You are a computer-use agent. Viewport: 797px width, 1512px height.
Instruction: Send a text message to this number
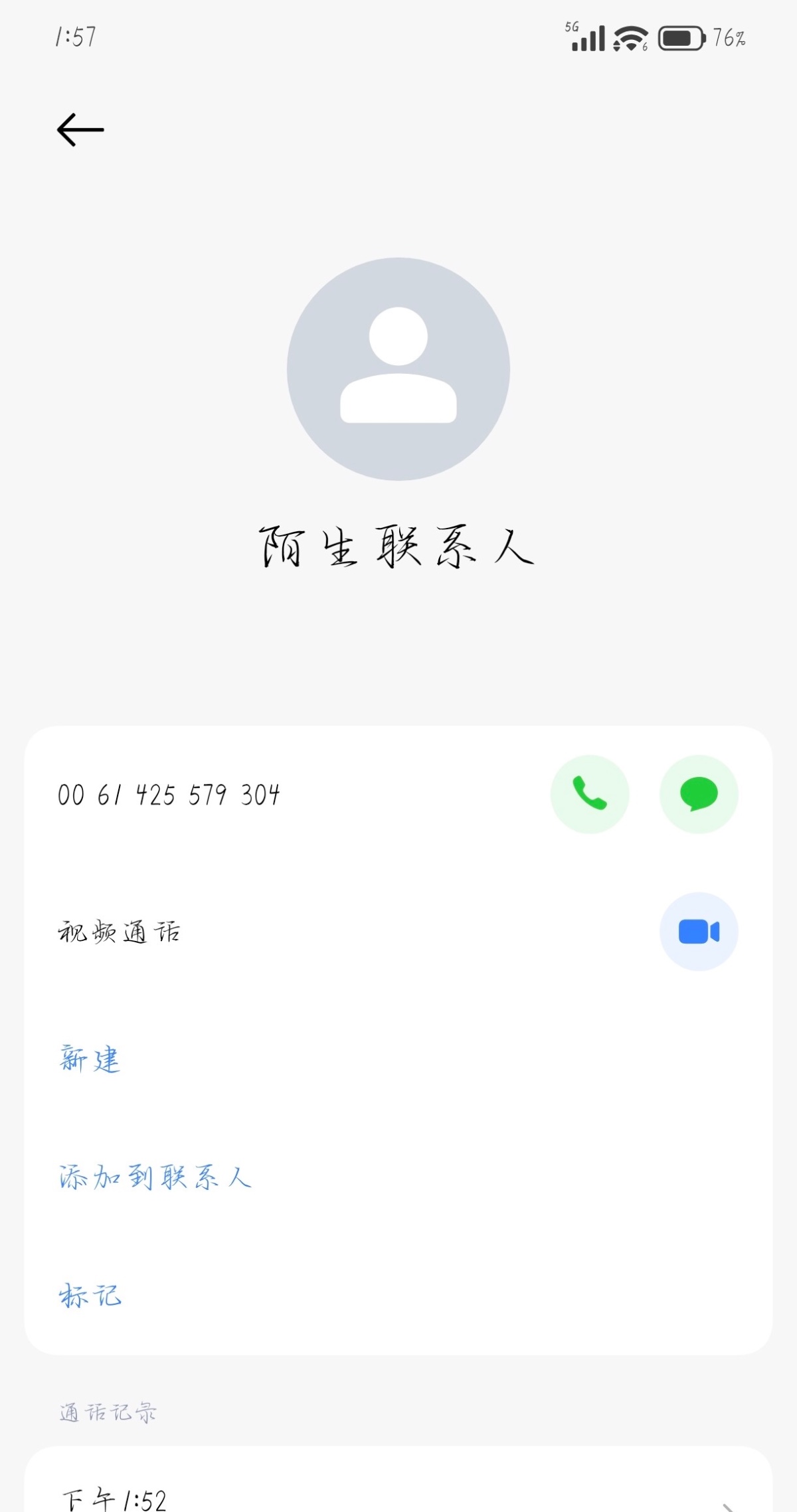click(699, 794)
